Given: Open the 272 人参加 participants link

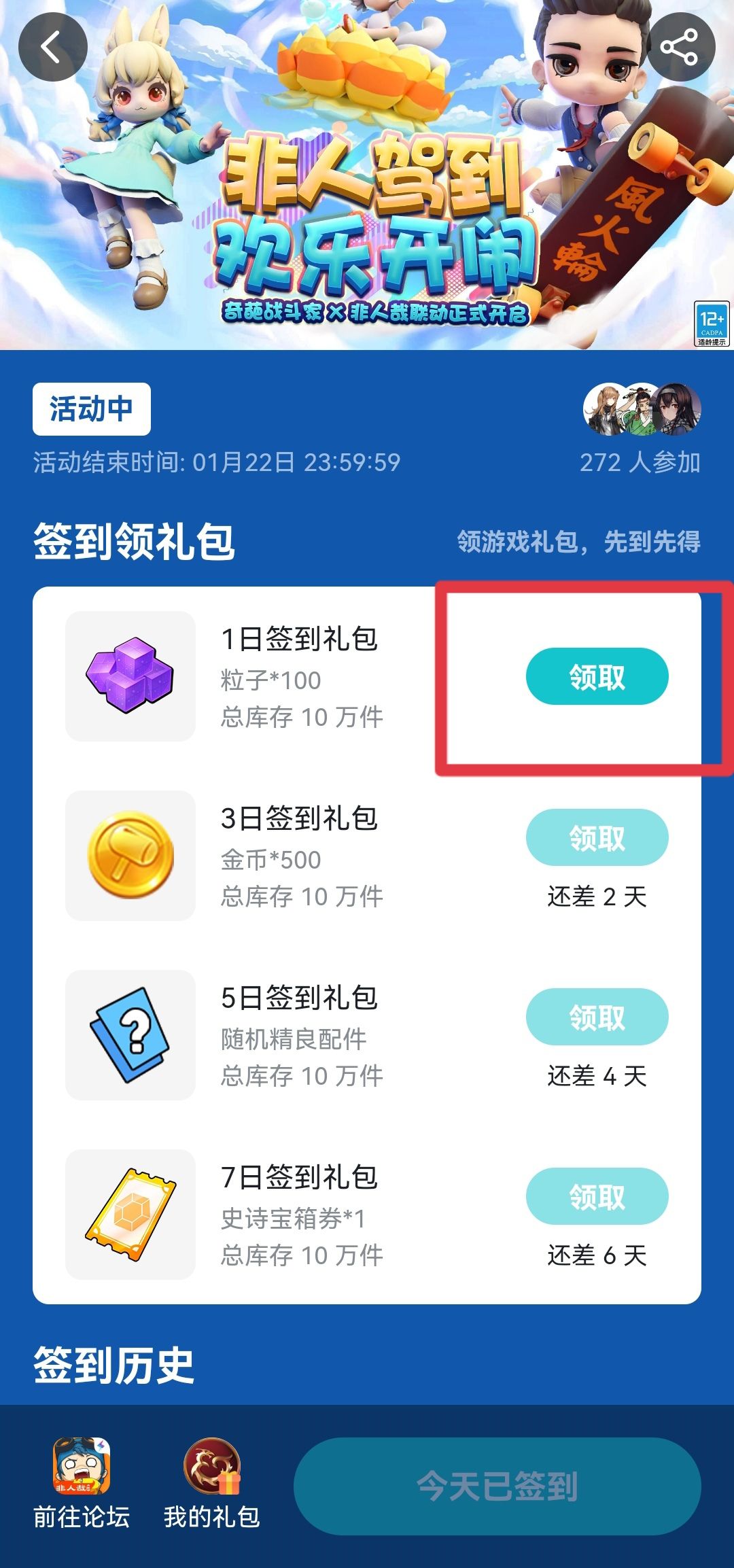Looking at the screenshot, I should coord(642,462).
